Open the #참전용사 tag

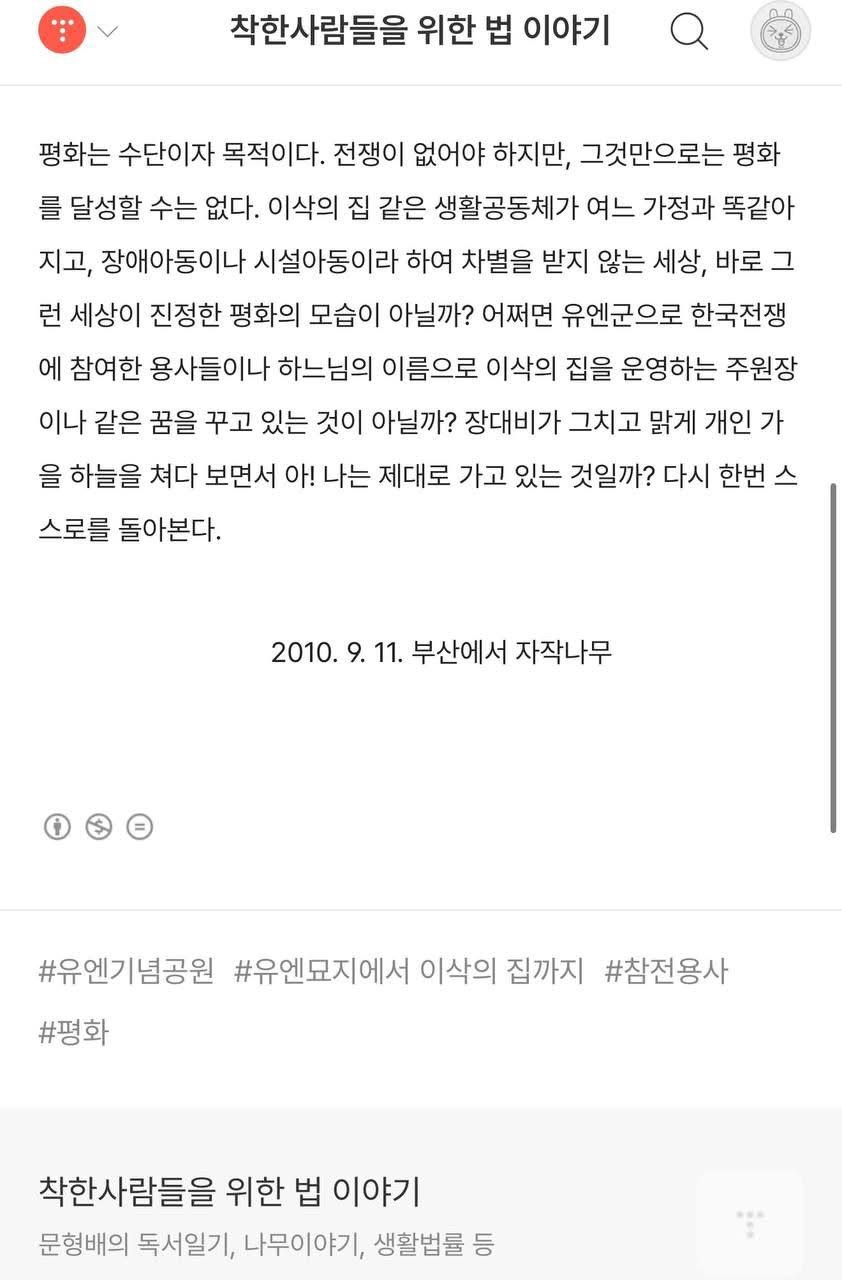[x=666, y=971]
